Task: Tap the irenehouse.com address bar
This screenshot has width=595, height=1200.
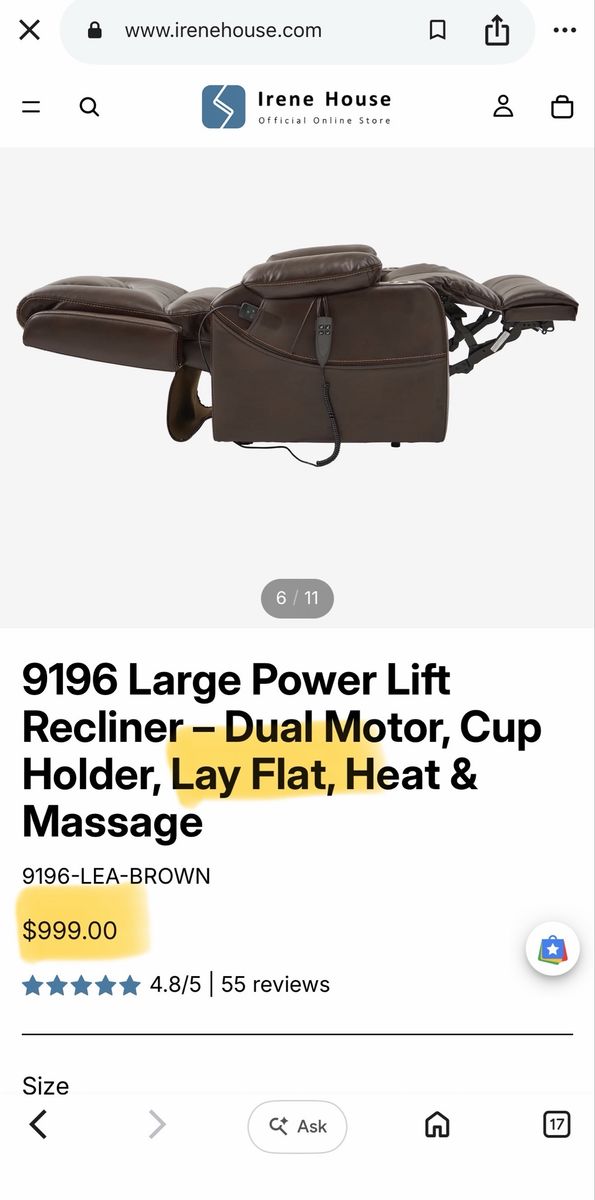Action: click(223, 30)
